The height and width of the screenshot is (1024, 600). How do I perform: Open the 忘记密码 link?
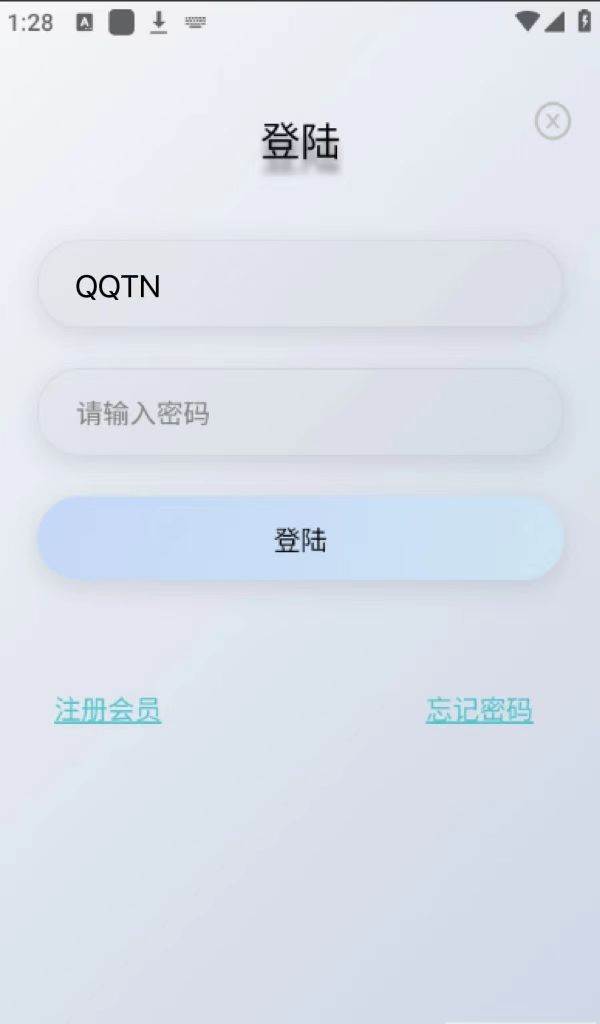(x=479, y=710)
